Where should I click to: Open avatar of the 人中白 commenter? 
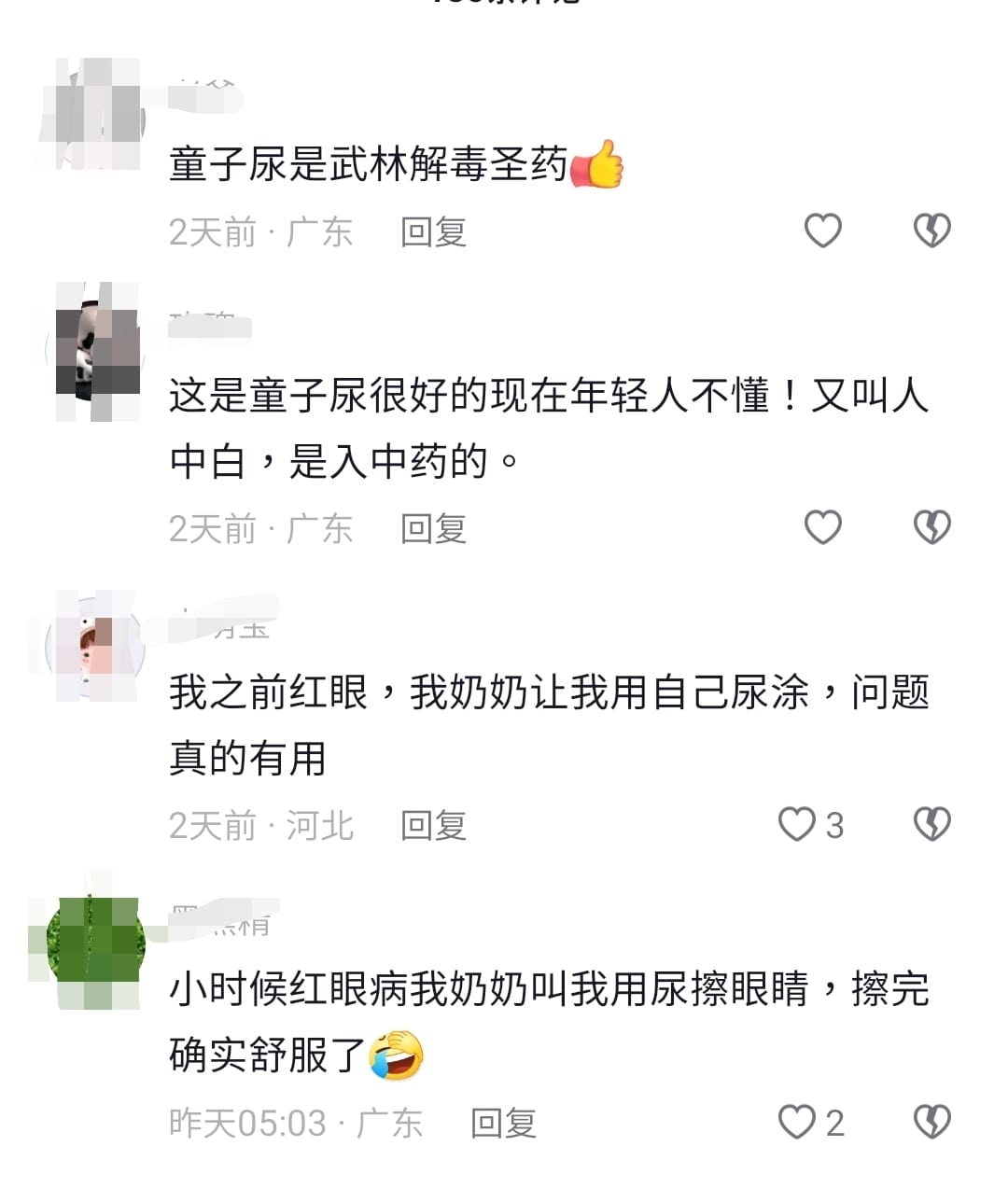coord(96,352)
